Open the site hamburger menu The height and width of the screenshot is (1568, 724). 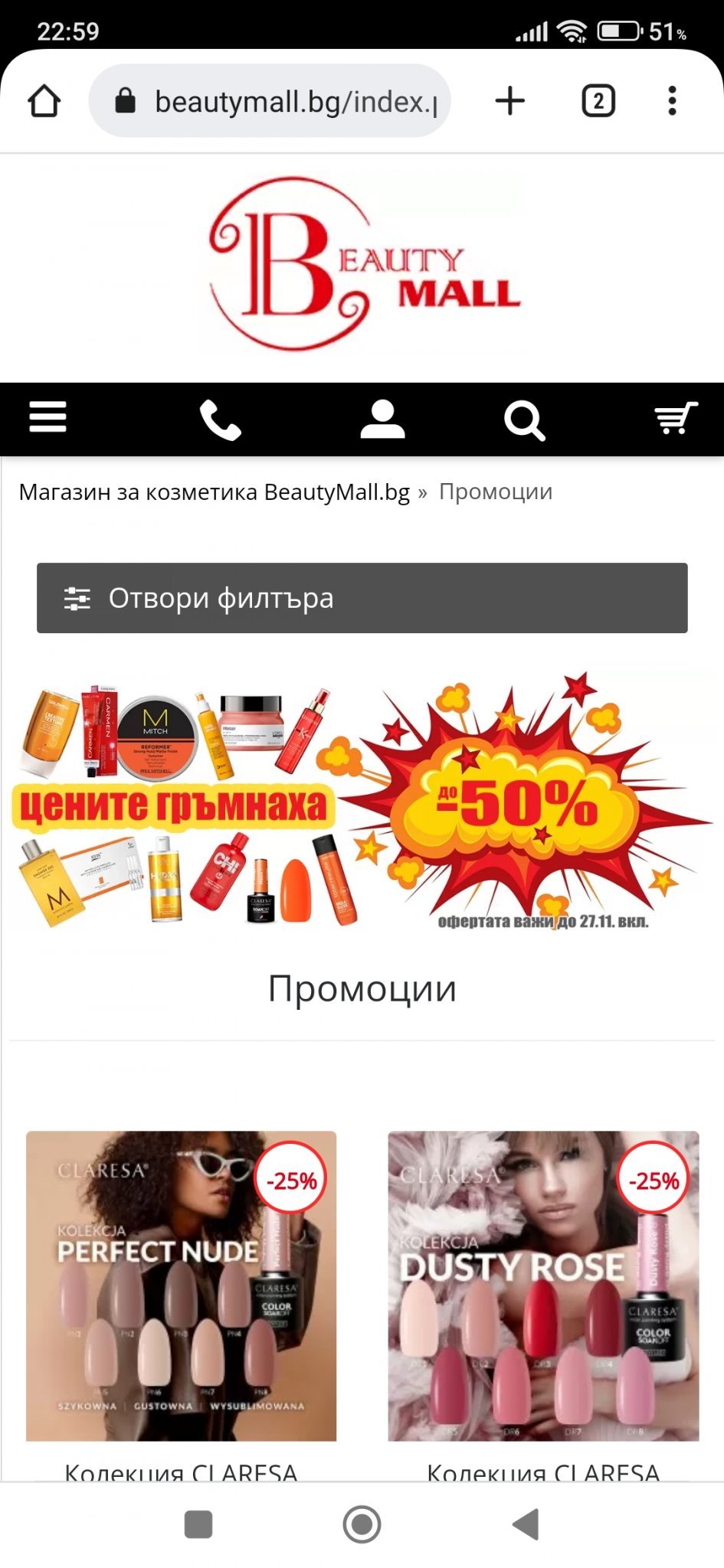coord(48,418)
